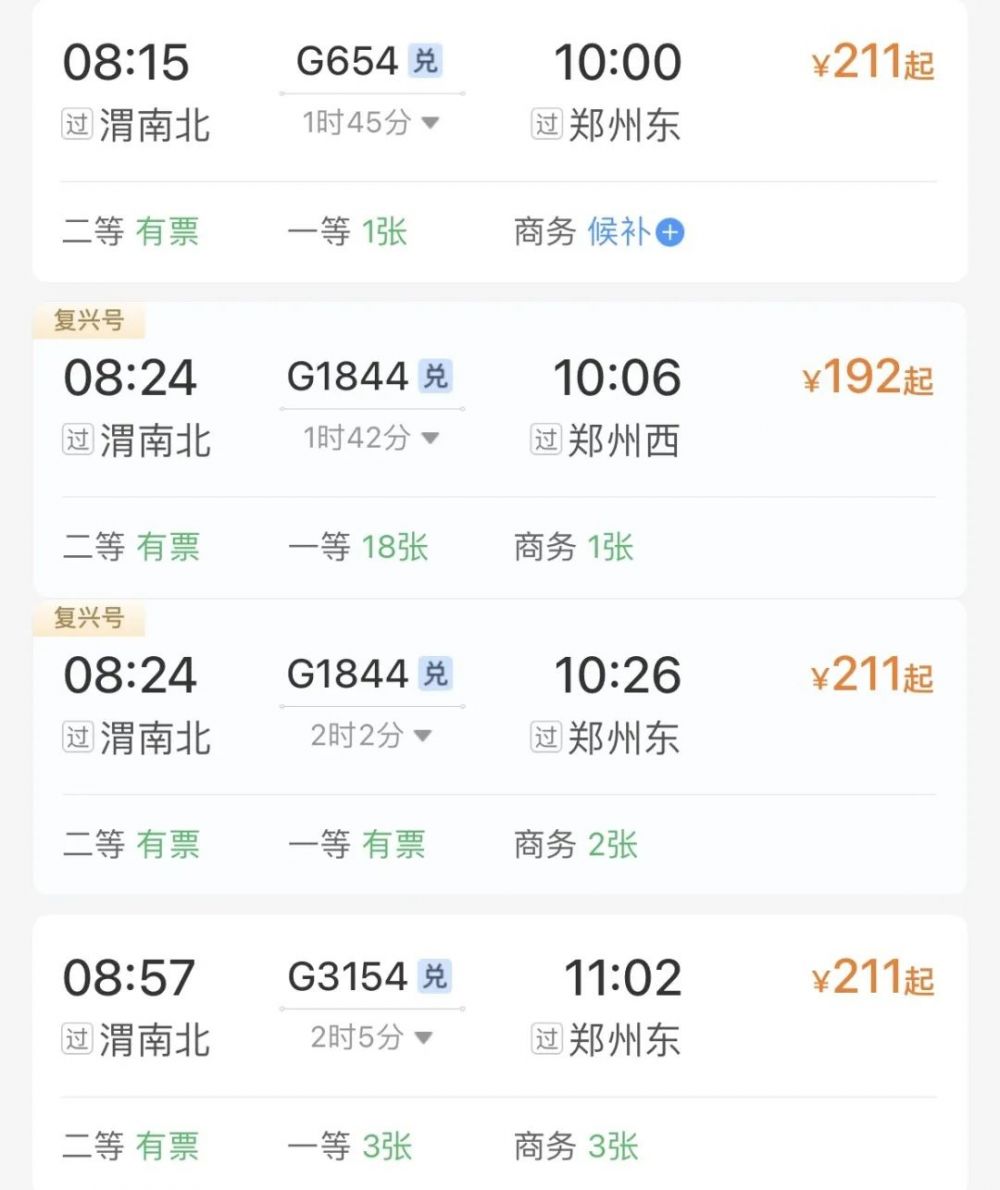Expand the 1时42分 duration stop list
The height and width of the screenshot is (1190, 1000).
point(372,438)
